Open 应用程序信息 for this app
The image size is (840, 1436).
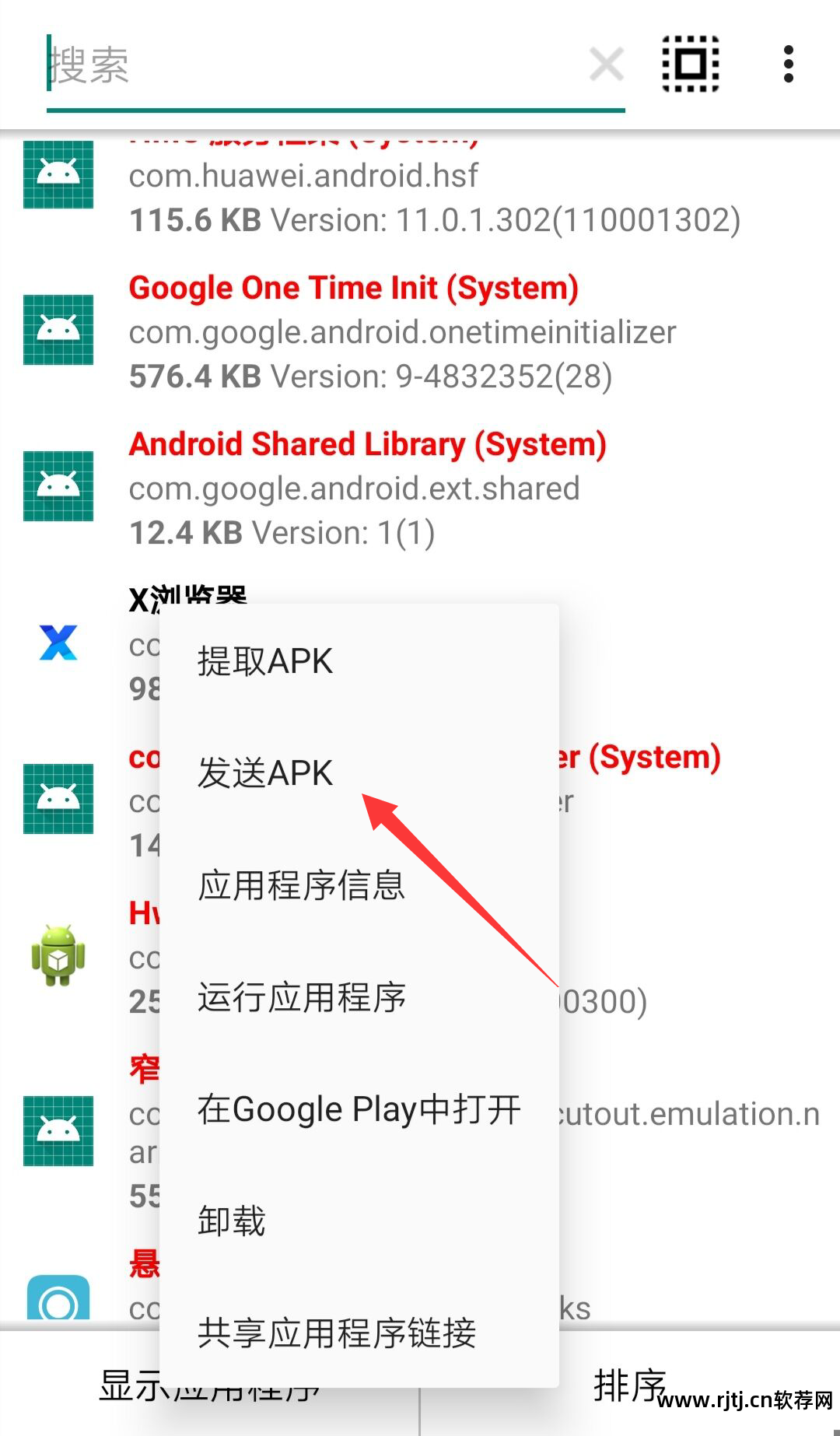(301, 885)
